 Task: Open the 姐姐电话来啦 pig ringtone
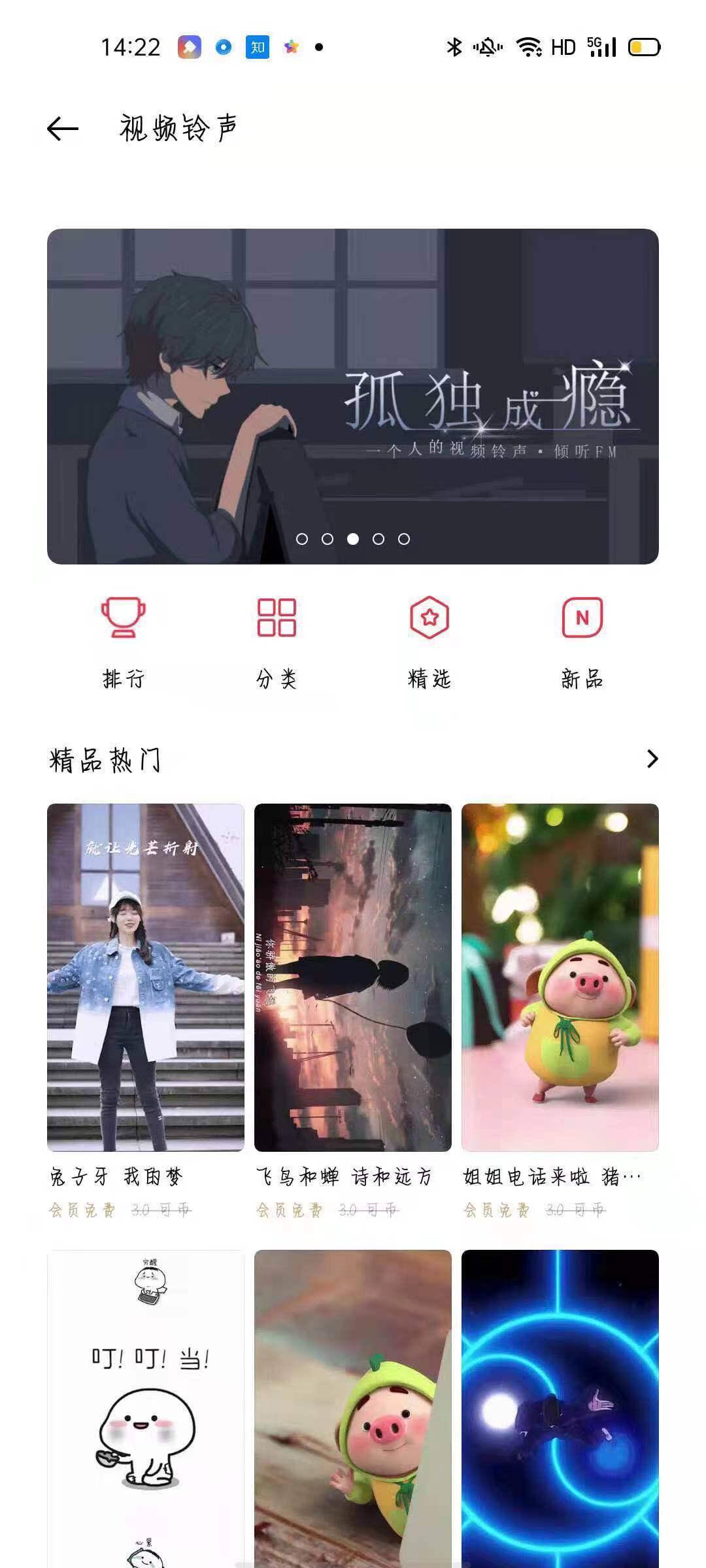pyautogui.click(x=560, y=977)
